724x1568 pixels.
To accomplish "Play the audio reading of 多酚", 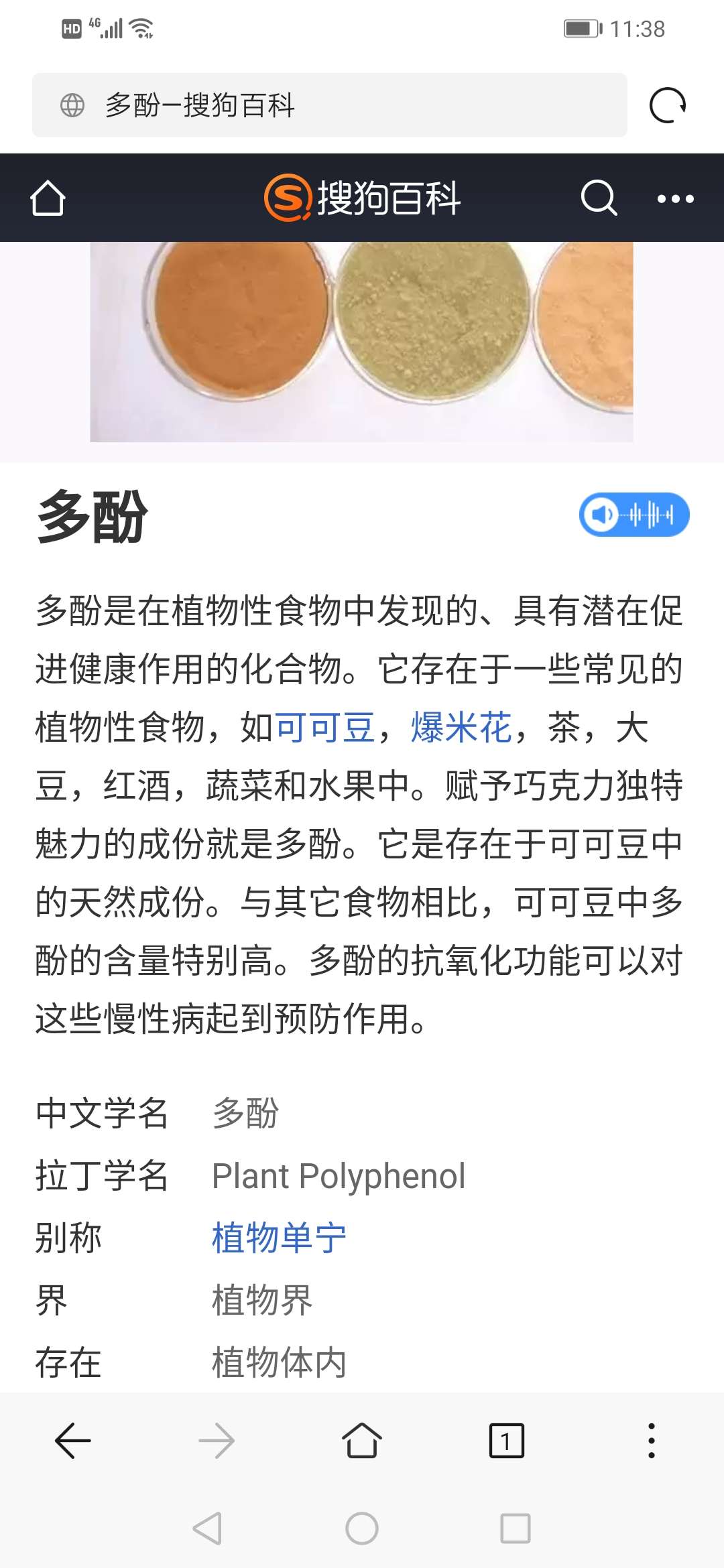I will [634, 515].
